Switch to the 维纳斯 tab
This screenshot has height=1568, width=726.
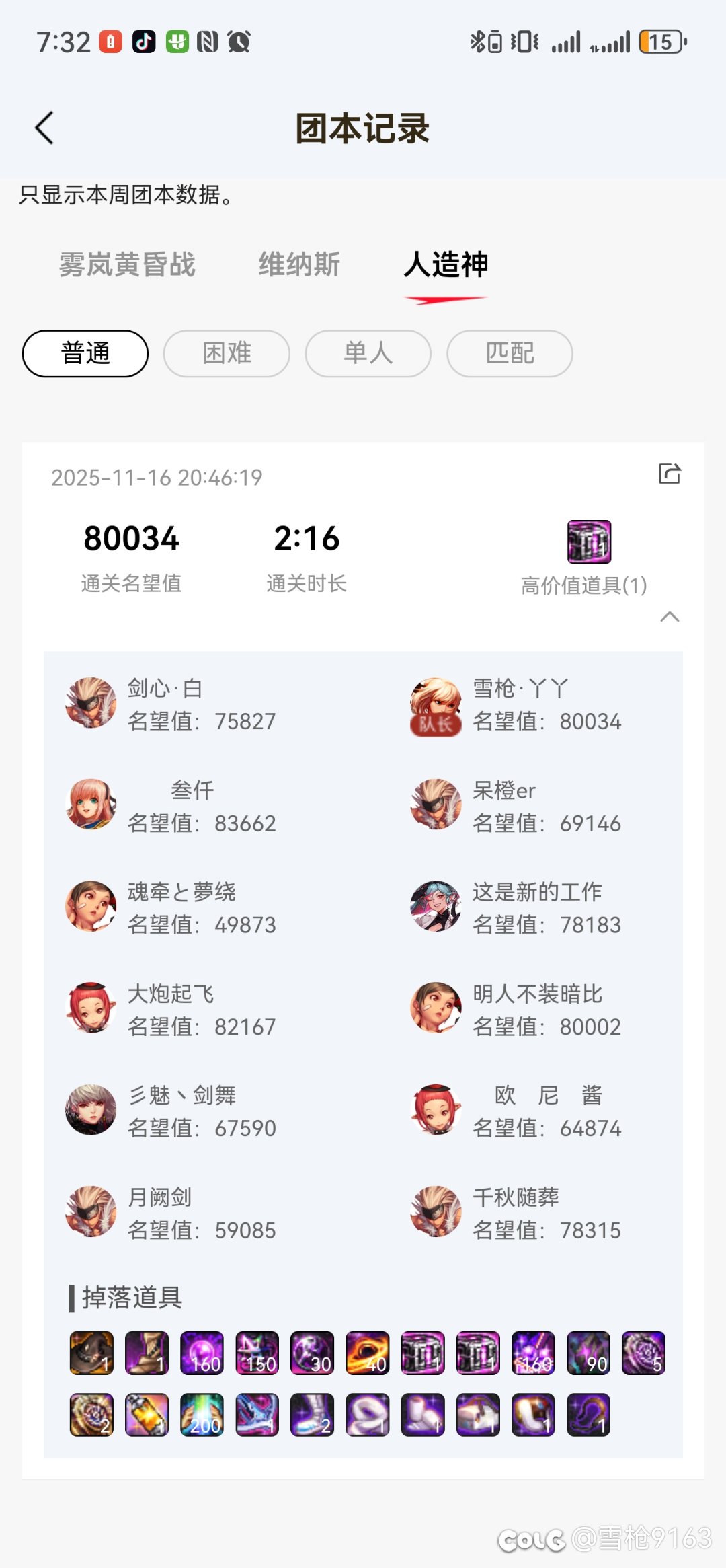click(x=299, y=264)
